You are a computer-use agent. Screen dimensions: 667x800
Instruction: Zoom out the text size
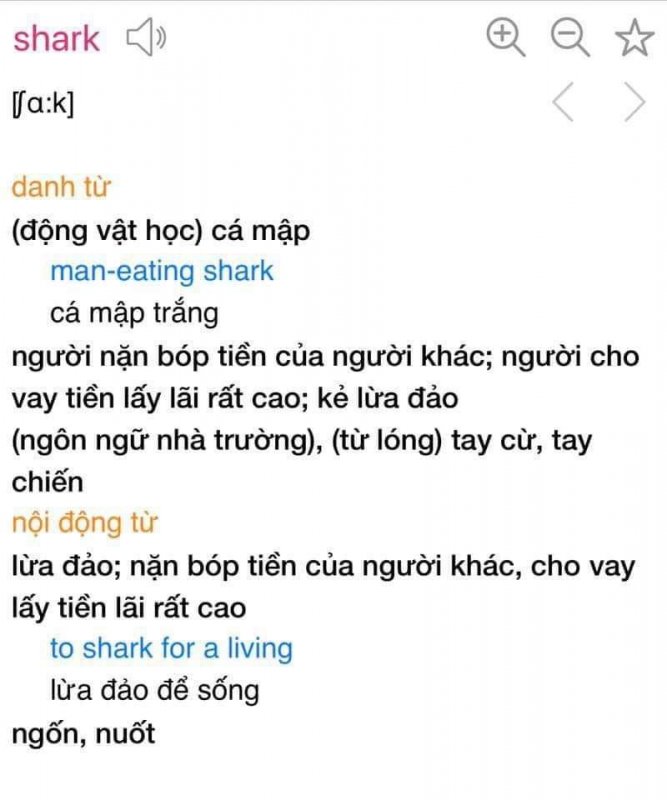(570, 37)
